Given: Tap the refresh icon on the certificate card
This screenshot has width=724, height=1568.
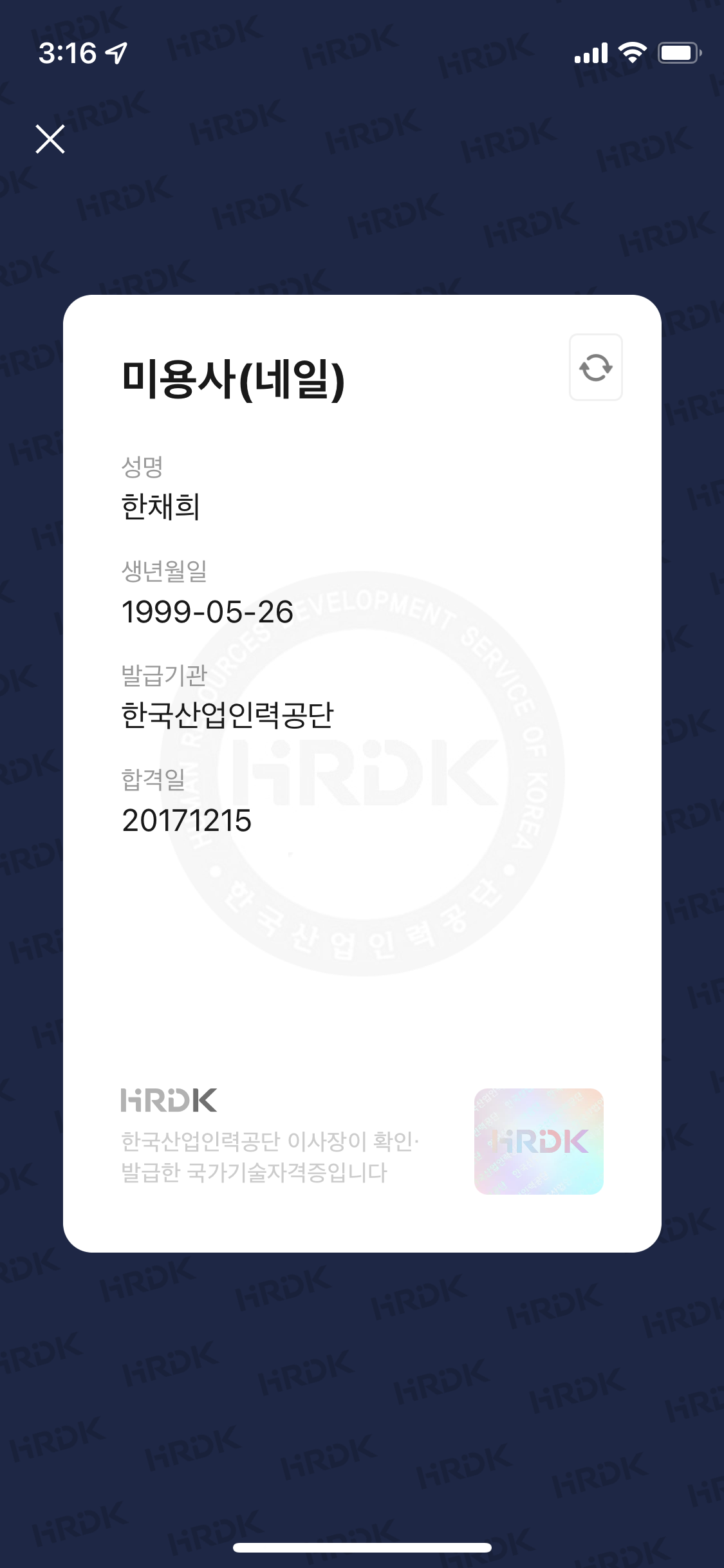Looking at the screenshot, I should pos(595,368).
